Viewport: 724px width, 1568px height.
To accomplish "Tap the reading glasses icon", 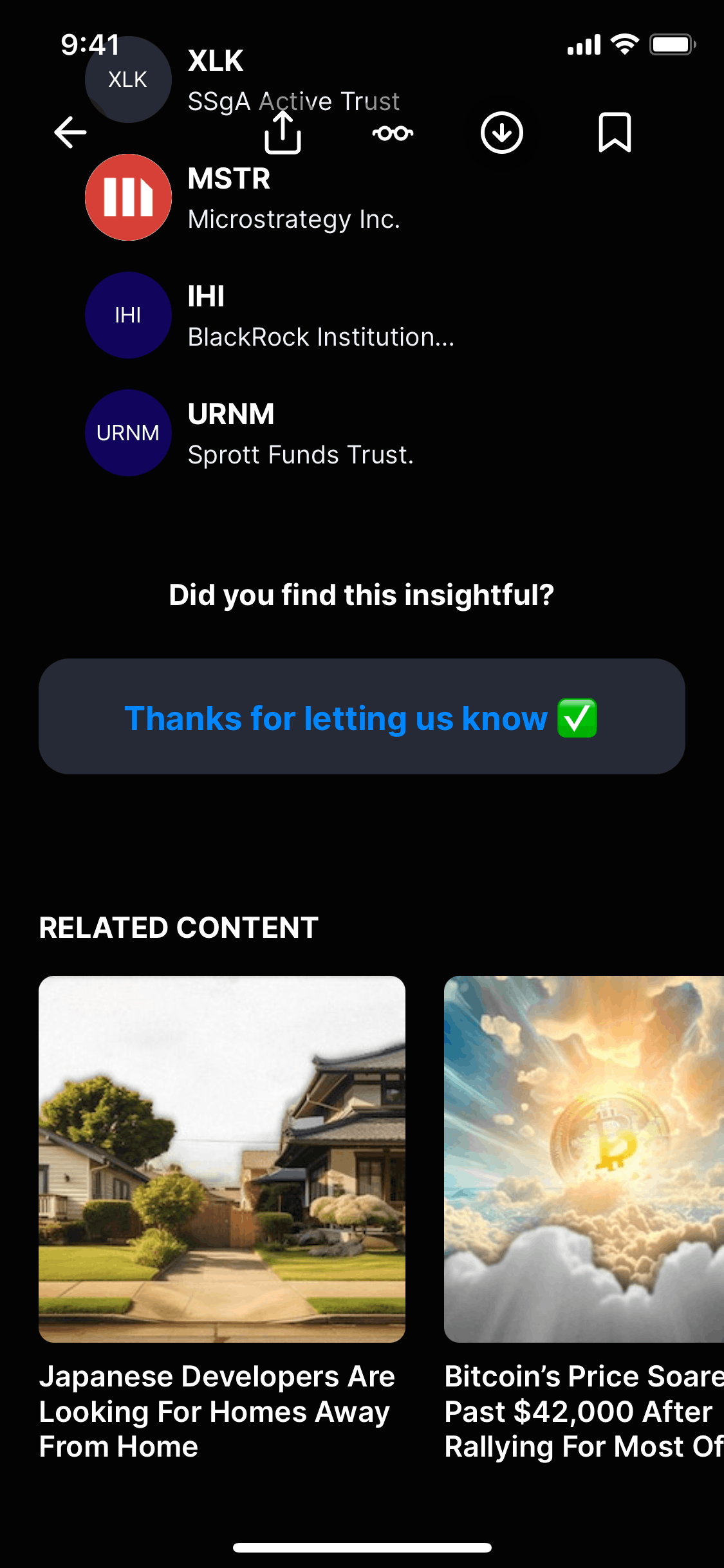I will click(x=393, y=133).
